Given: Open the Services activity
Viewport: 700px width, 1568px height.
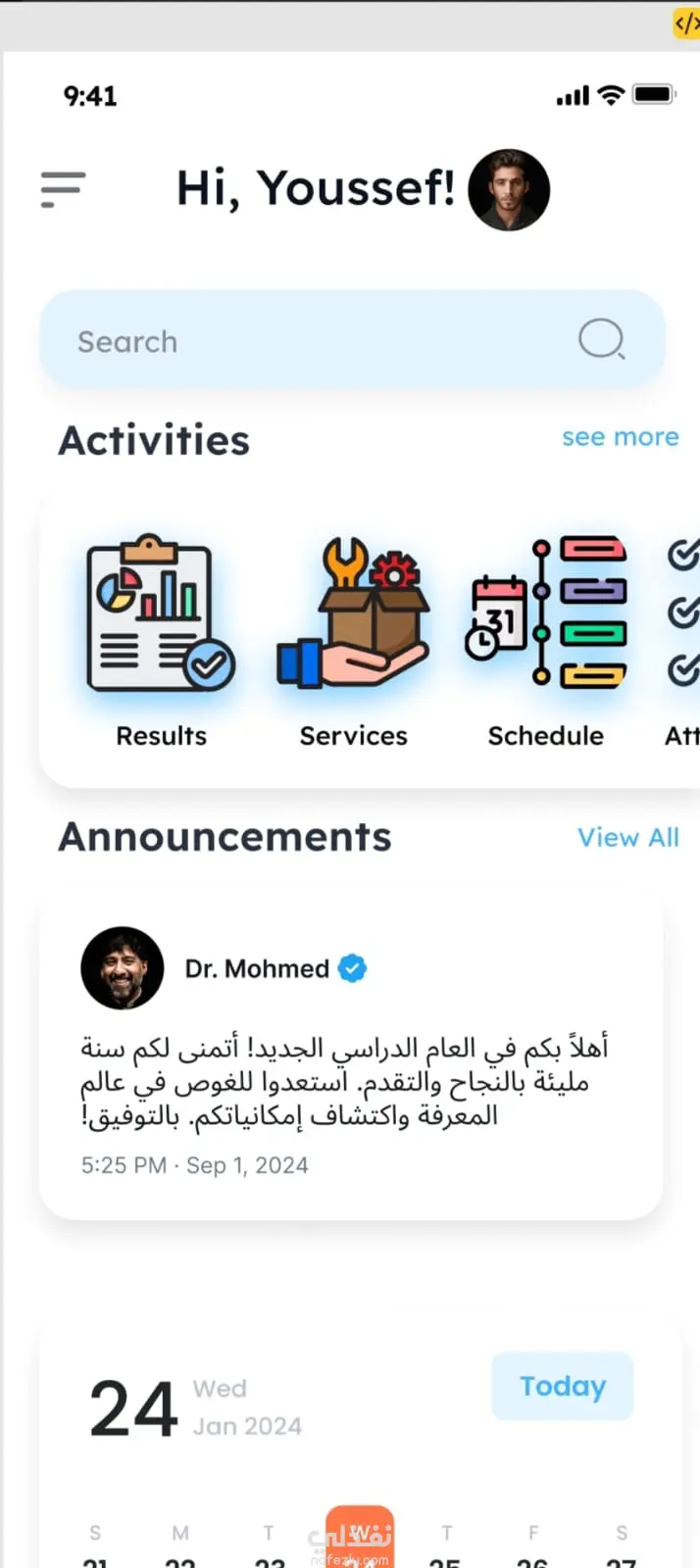Looking at the screenshot, I should 353,637.
